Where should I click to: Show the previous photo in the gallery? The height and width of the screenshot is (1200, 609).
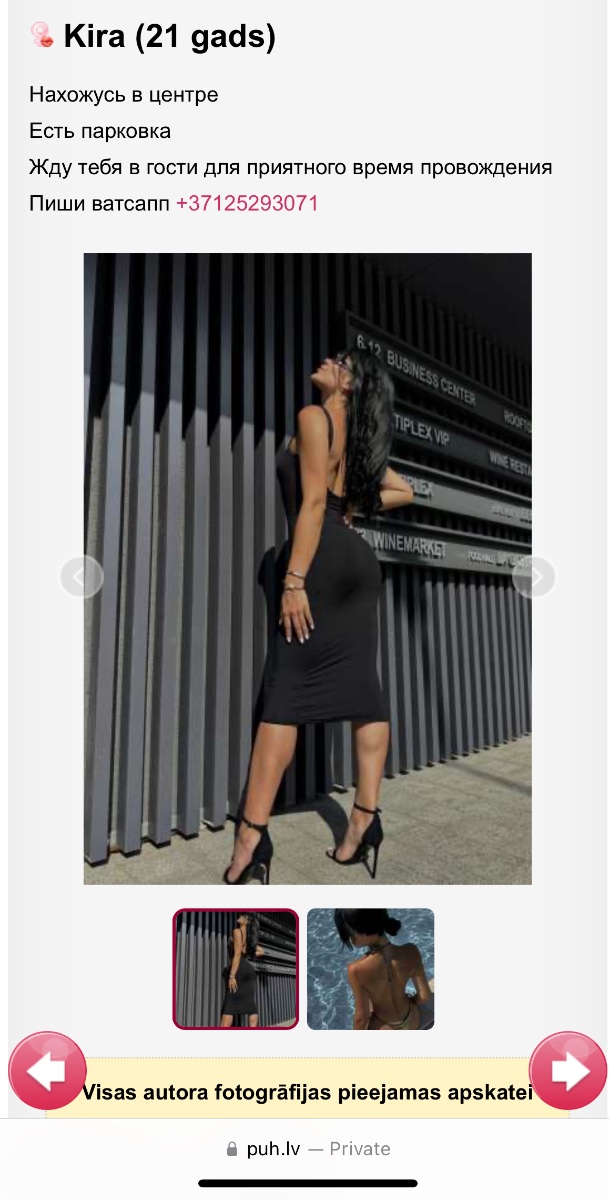(82, 577)
